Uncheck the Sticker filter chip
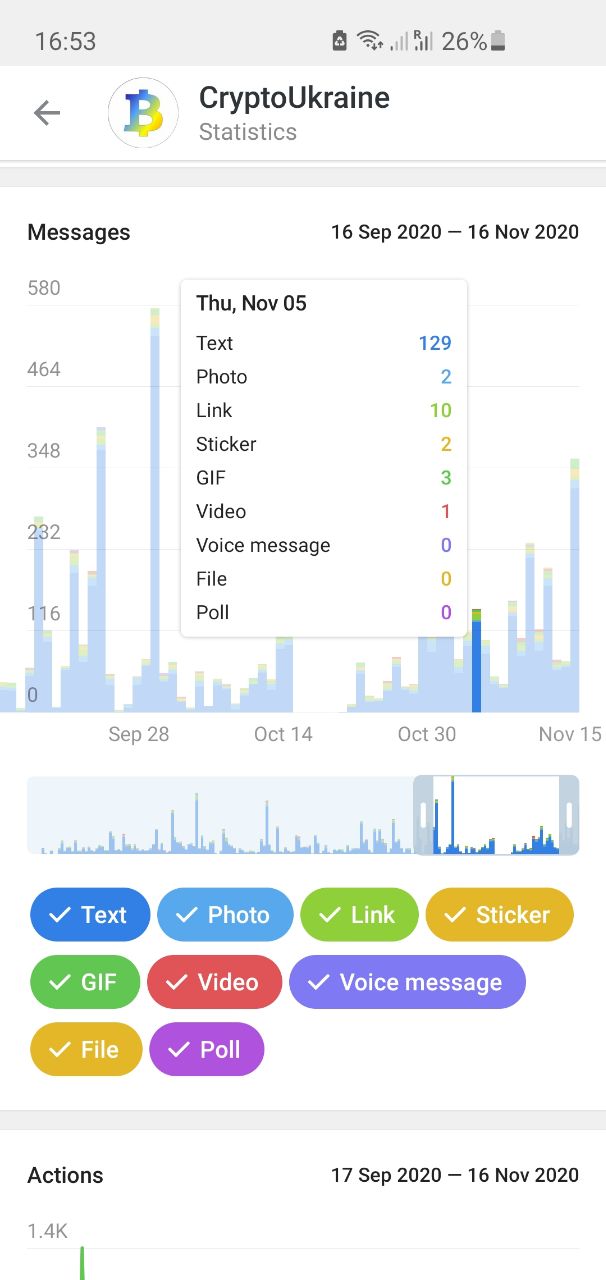Screen dimensions: 606x1280 pyautogui.click(x=500, y=915)
